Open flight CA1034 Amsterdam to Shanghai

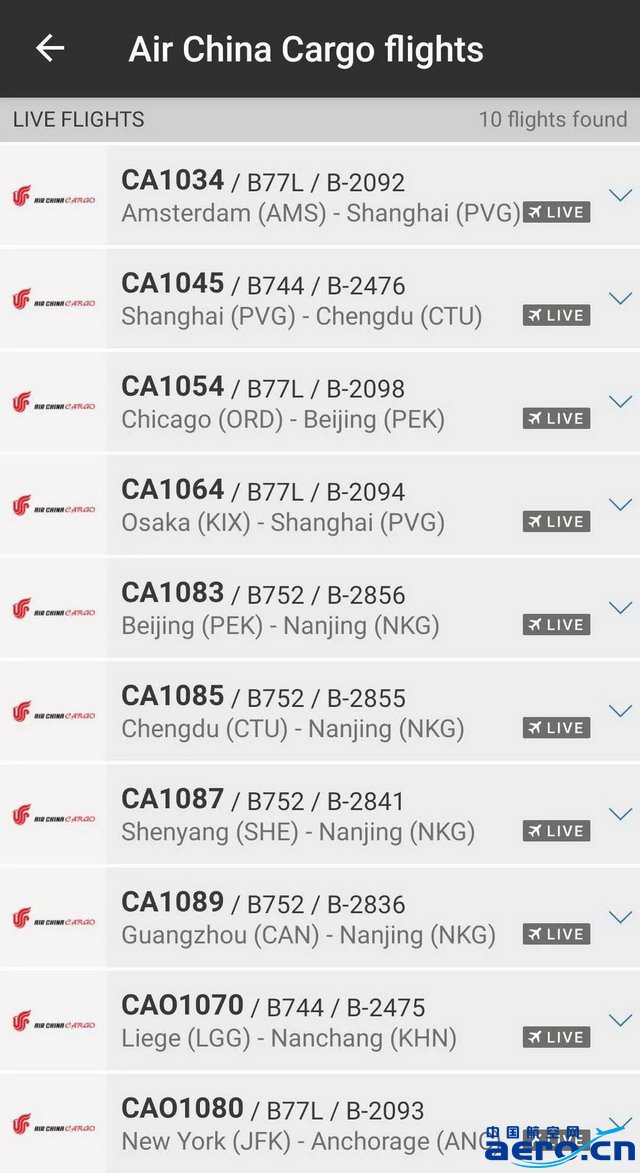[x=320, y=196]
